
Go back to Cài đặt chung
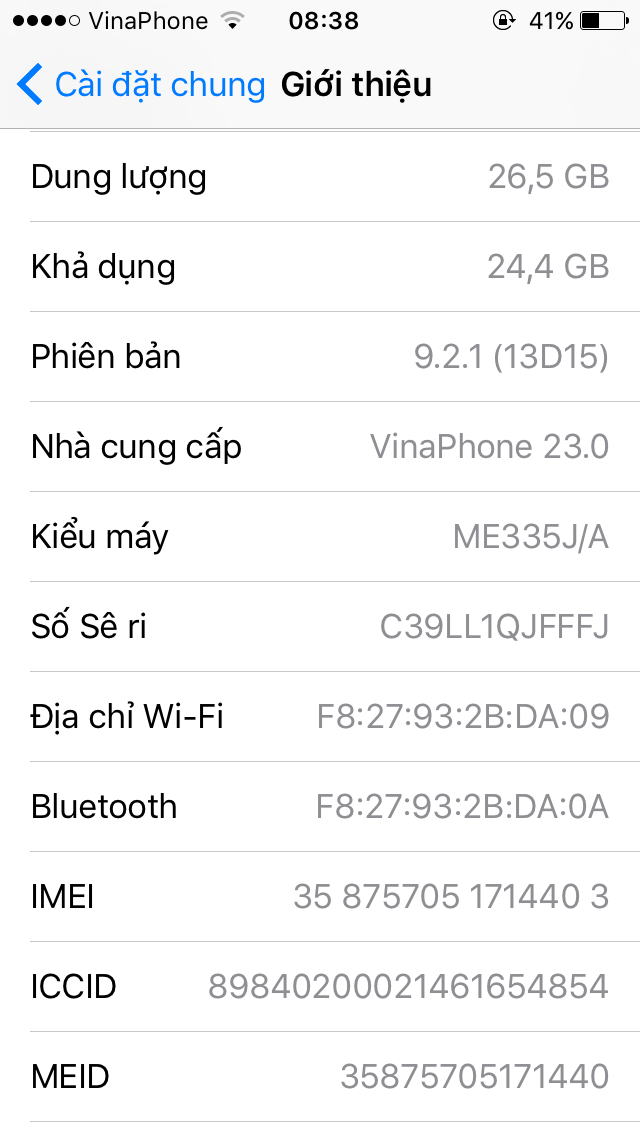(140, 85)
